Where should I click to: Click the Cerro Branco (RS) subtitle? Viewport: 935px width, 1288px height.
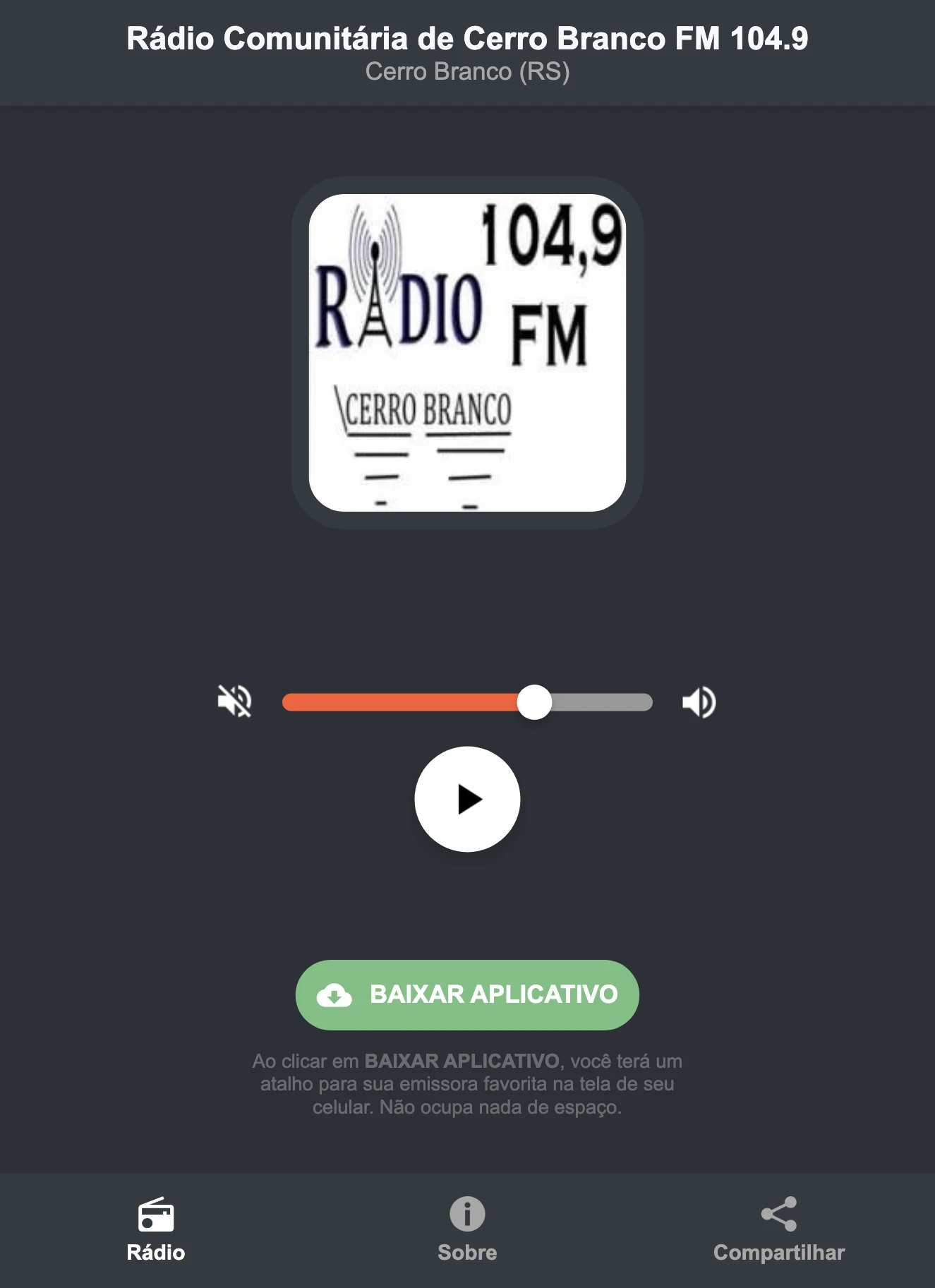point(467,71)
